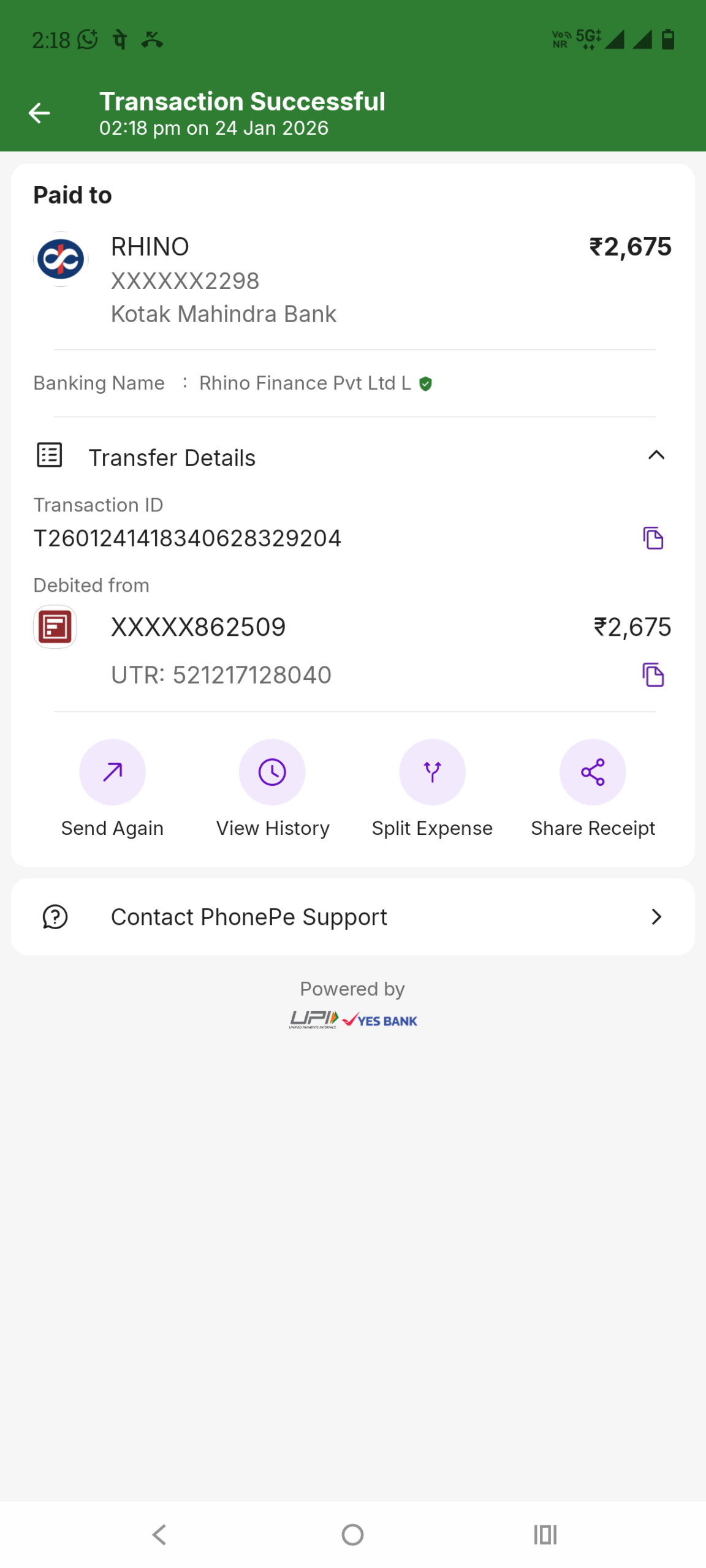Go back using the header arrow
Viewport: 706px width, 1568px height.
click(x=39, y=113)
